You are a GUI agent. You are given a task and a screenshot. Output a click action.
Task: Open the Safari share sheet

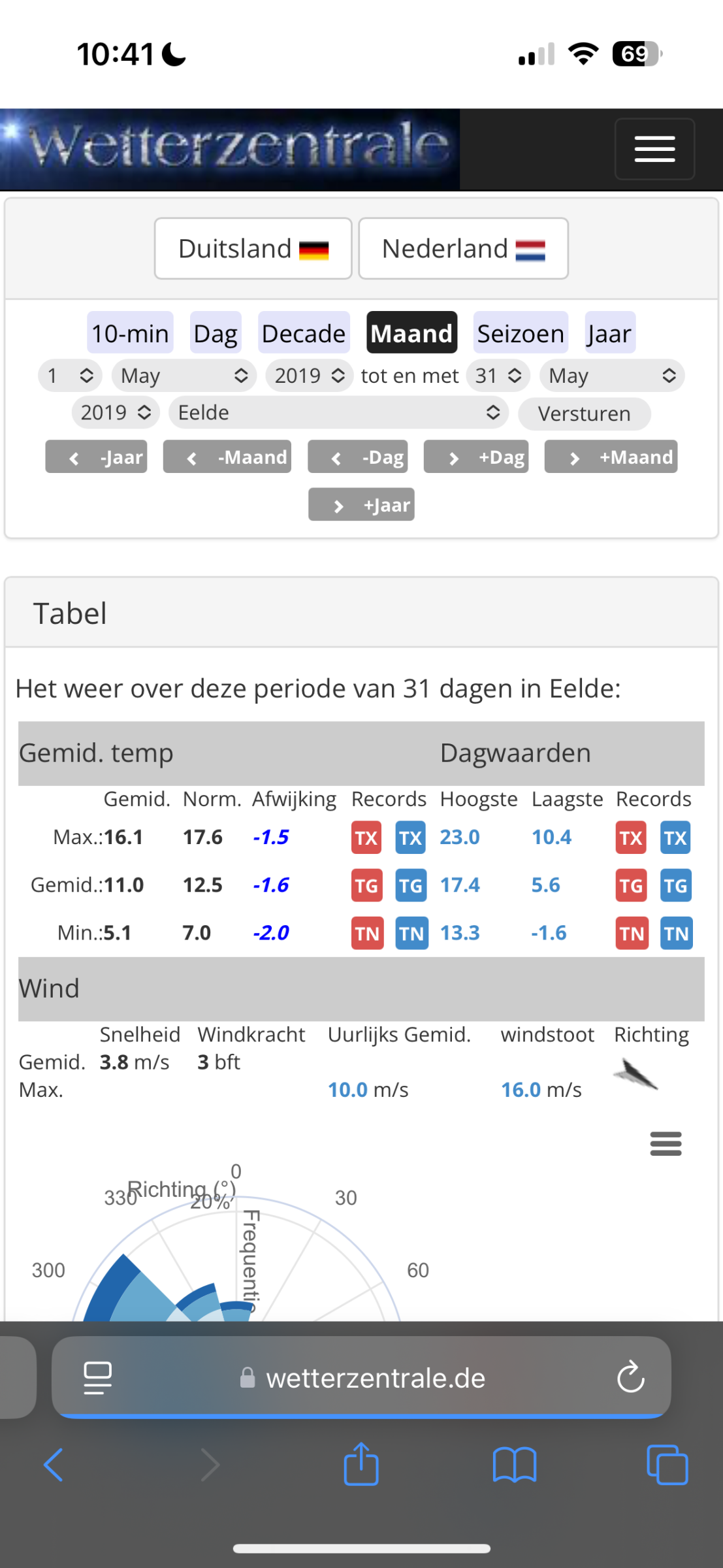tap(361, 1465)
